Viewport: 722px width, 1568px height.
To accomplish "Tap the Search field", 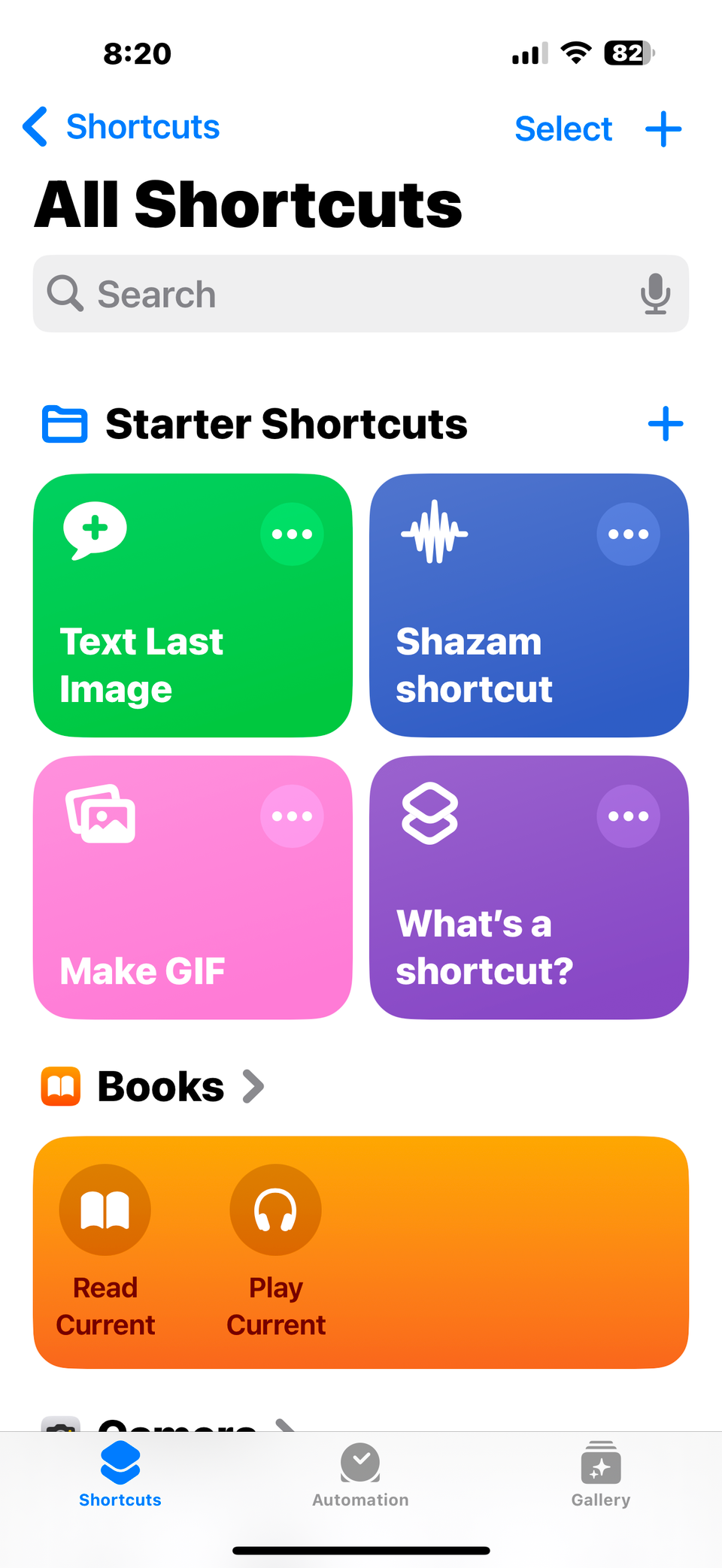I will pos(301,294).
